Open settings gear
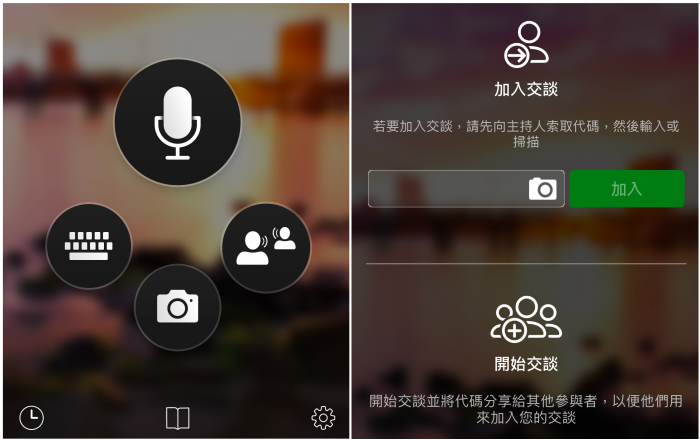 323,417
